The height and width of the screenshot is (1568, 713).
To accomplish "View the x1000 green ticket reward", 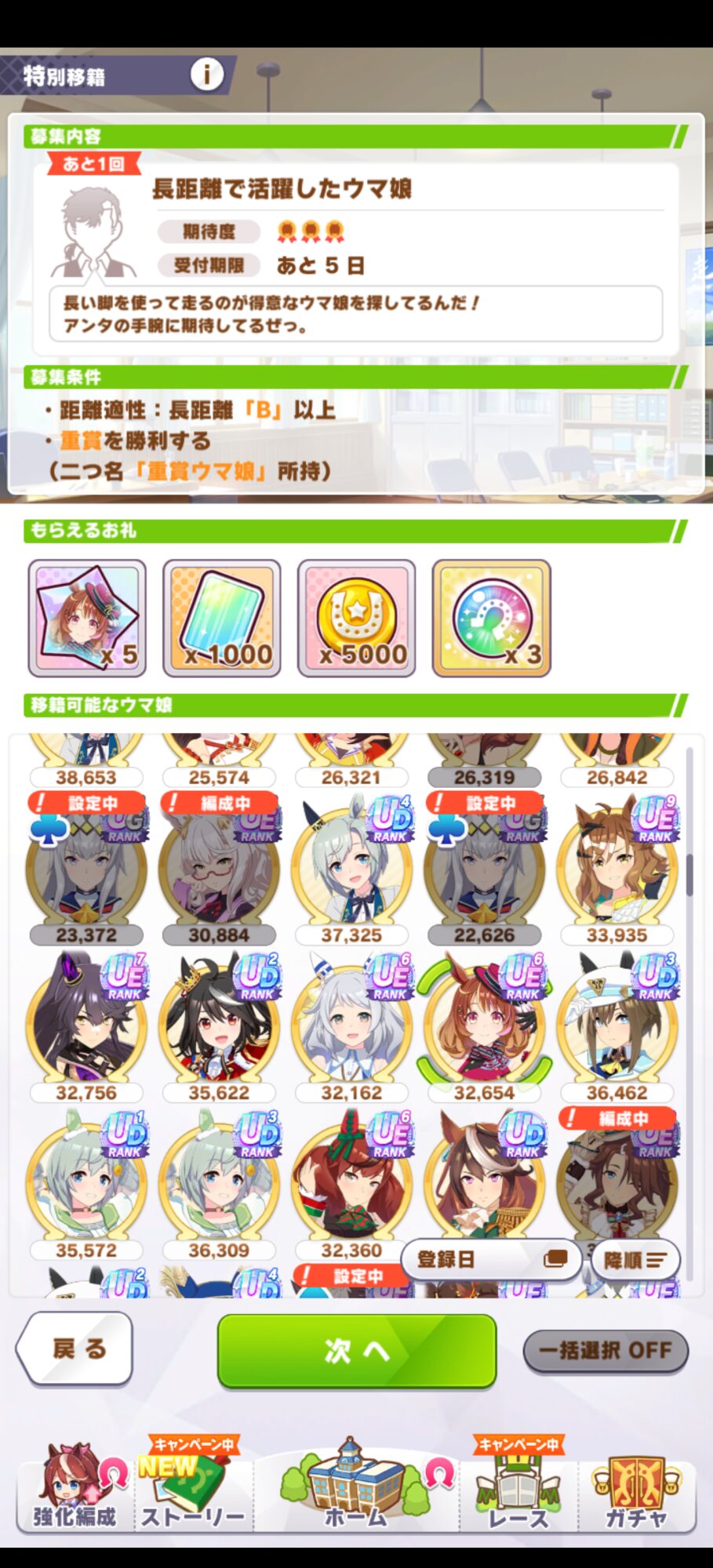I will point(221,618).
